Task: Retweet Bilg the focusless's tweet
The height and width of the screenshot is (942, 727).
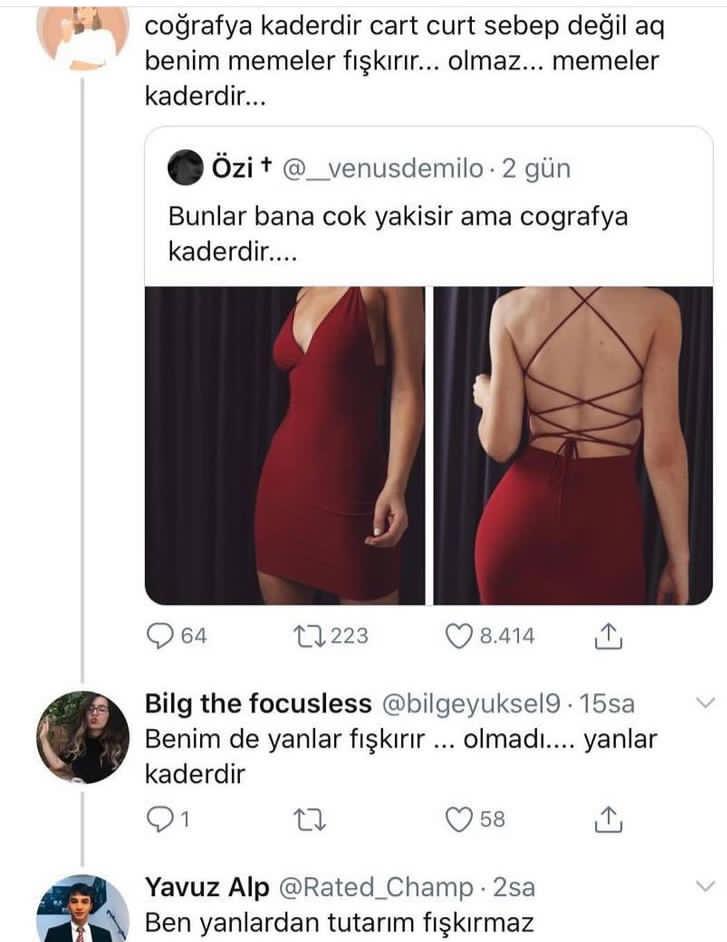Action: pyautogui.click(x=306, y=820)
